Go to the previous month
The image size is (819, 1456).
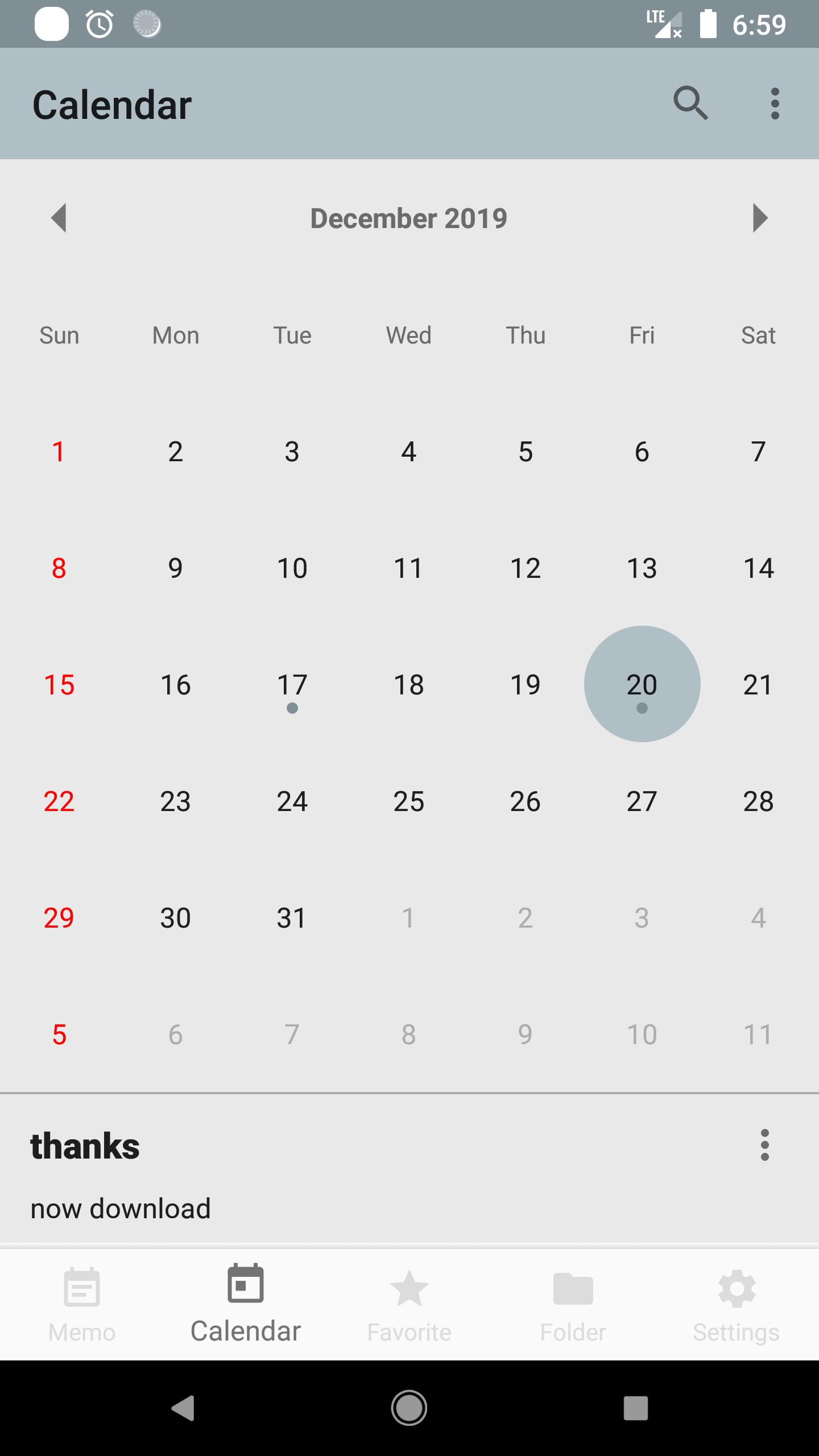point(59,218)
